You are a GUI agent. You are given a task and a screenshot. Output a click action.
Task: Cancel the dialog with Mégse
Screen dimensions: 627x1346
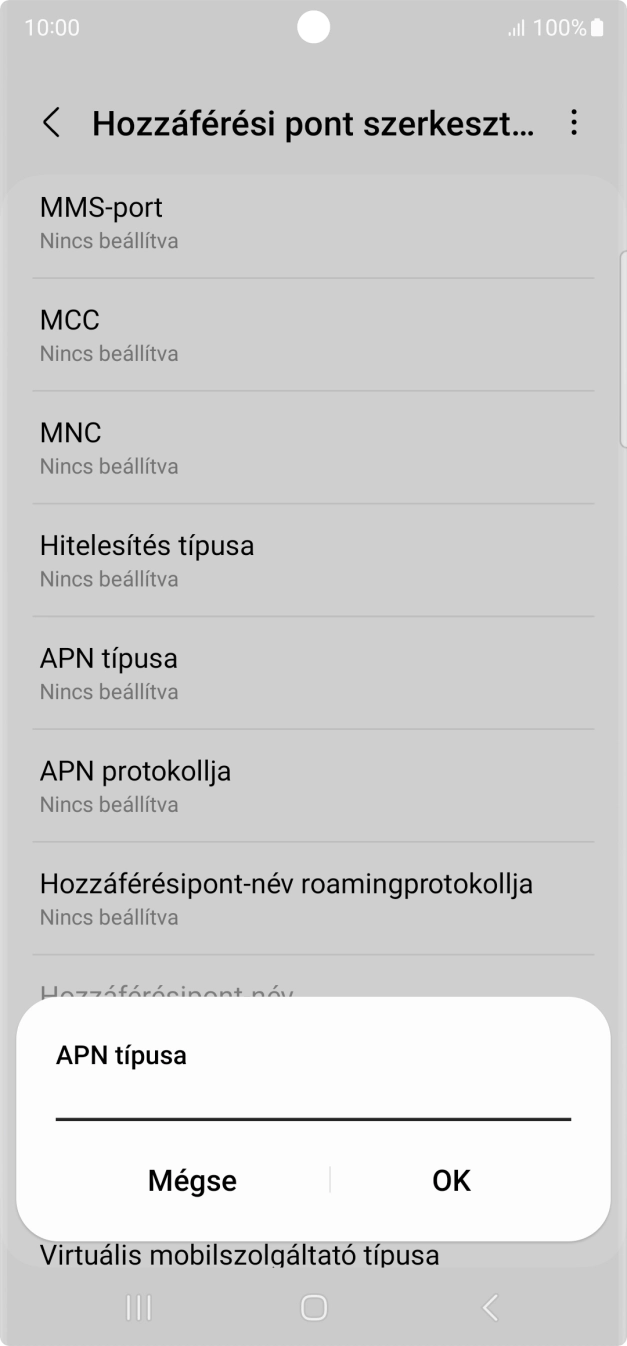point(192,1180)
